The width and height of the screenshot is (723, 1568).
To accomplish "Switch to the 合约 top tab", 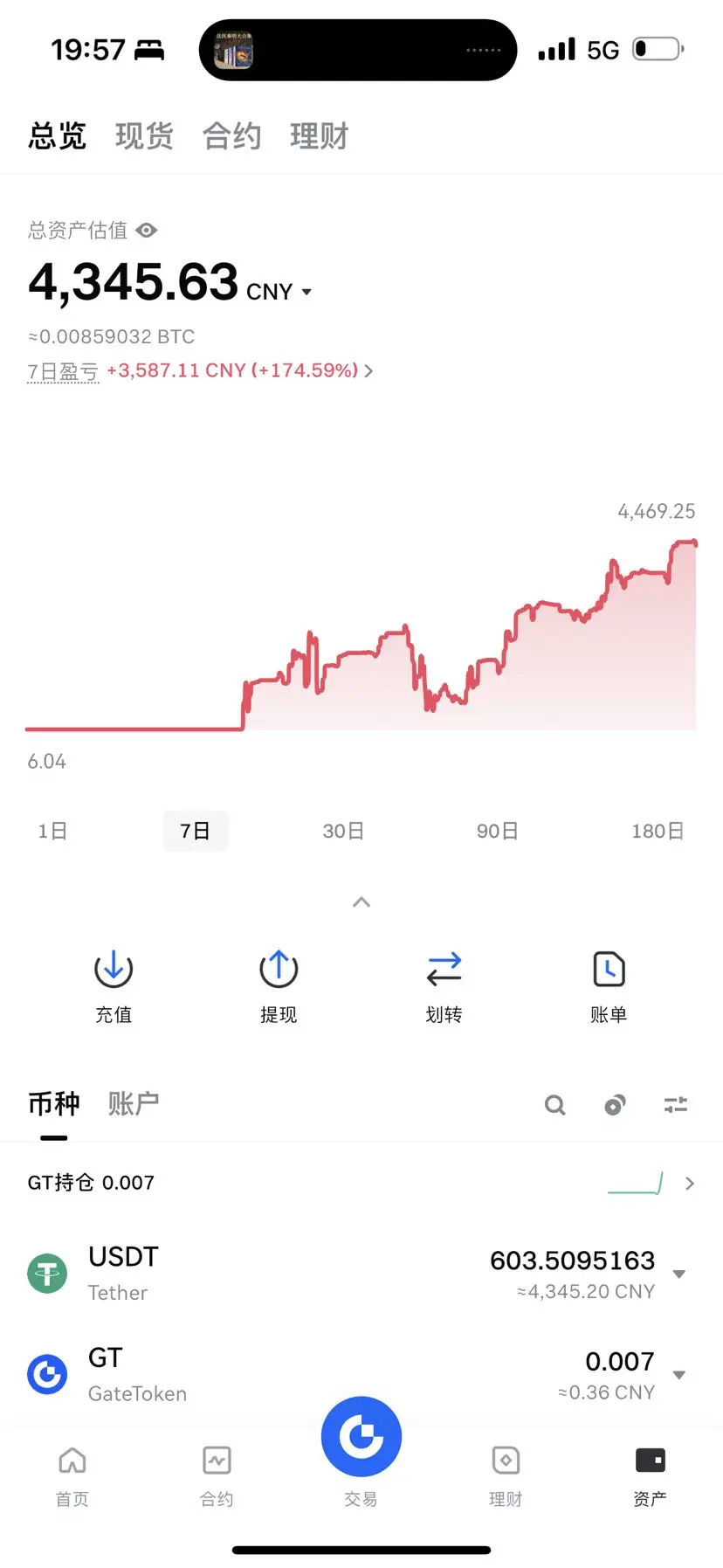I will pos(231,136).
